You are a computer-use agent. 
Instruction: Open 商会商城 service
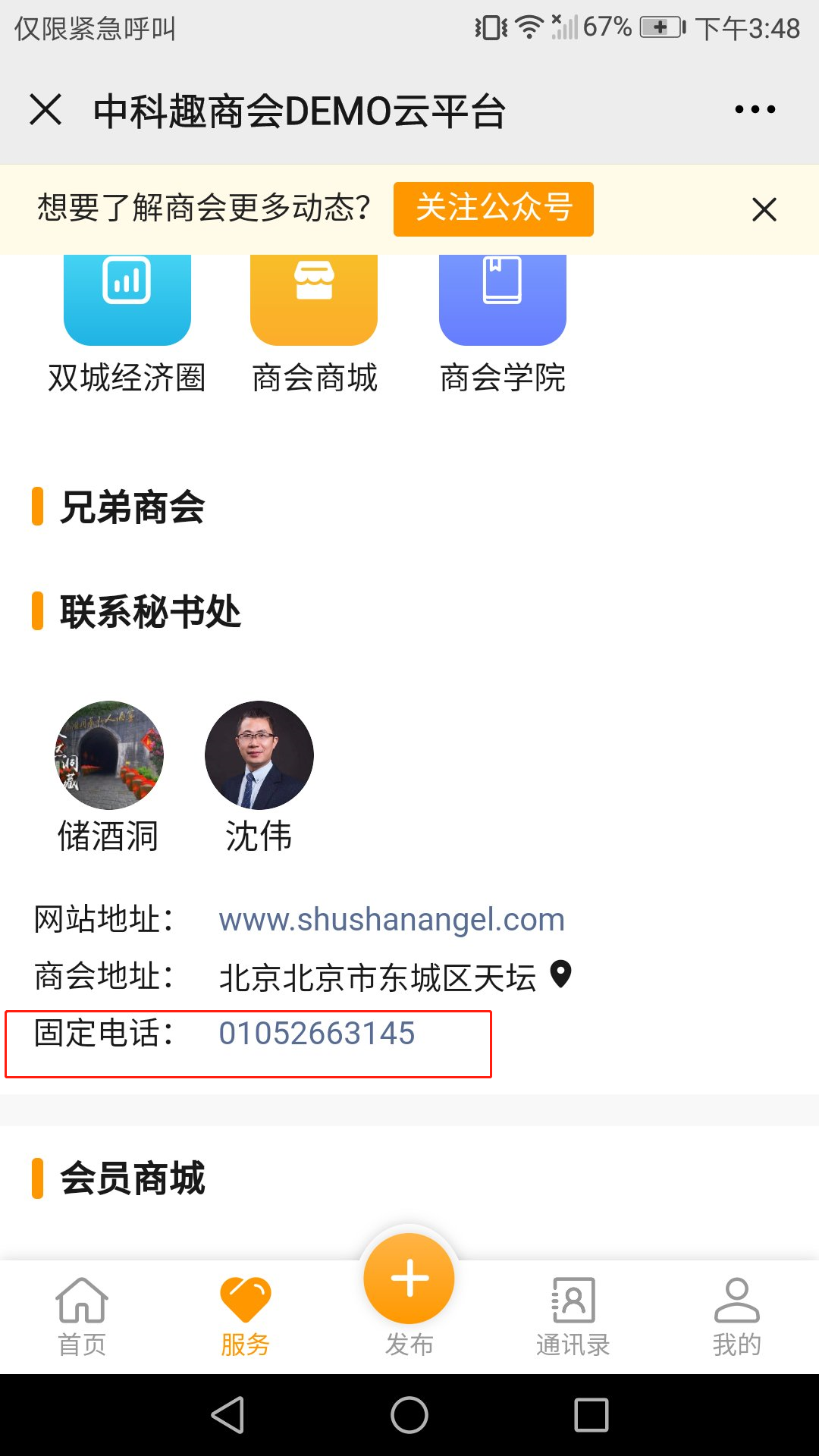(314, 318)
